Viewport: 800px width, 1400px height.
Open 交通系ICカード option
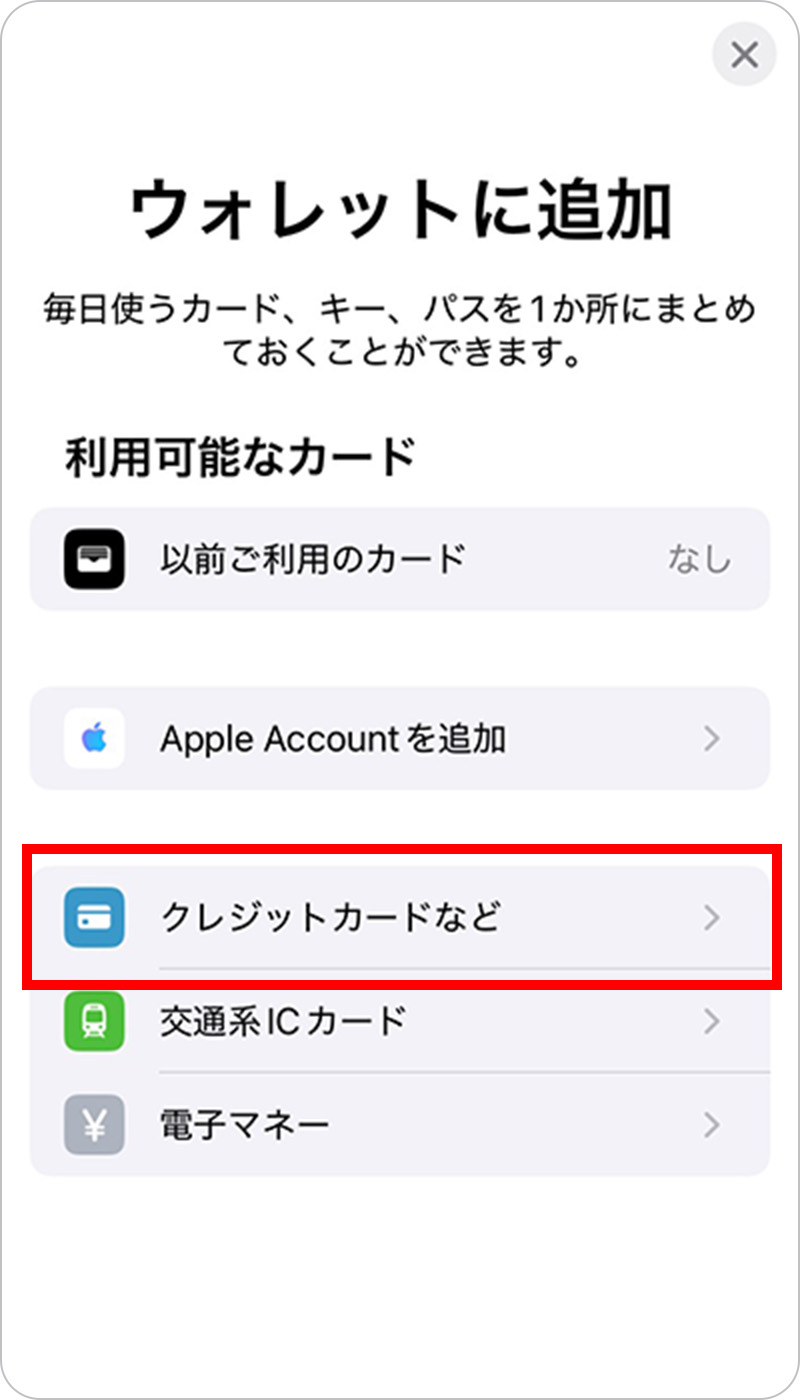(400, 1021)
